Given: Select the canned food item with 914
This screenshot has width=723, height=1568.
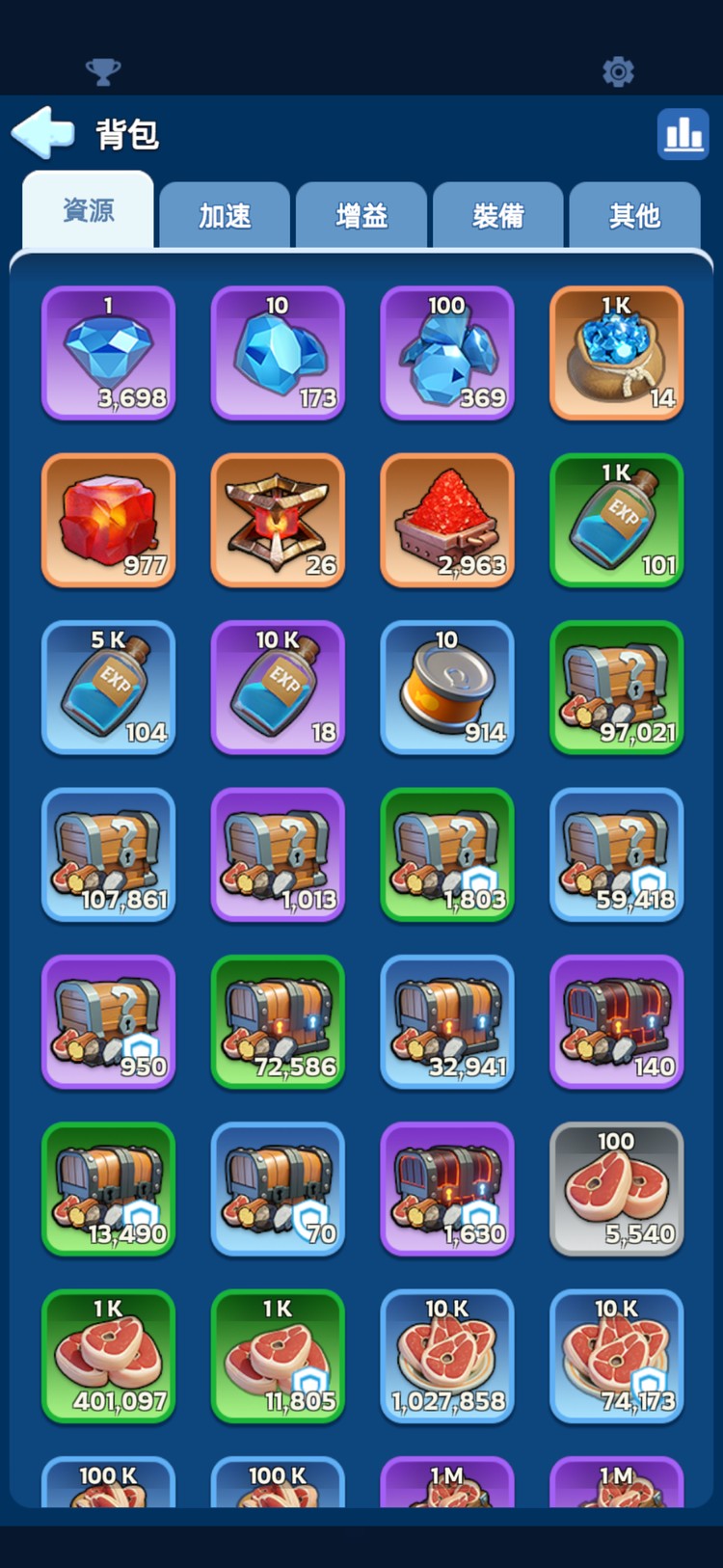Looking at the screenshot, I should point(447,687).
